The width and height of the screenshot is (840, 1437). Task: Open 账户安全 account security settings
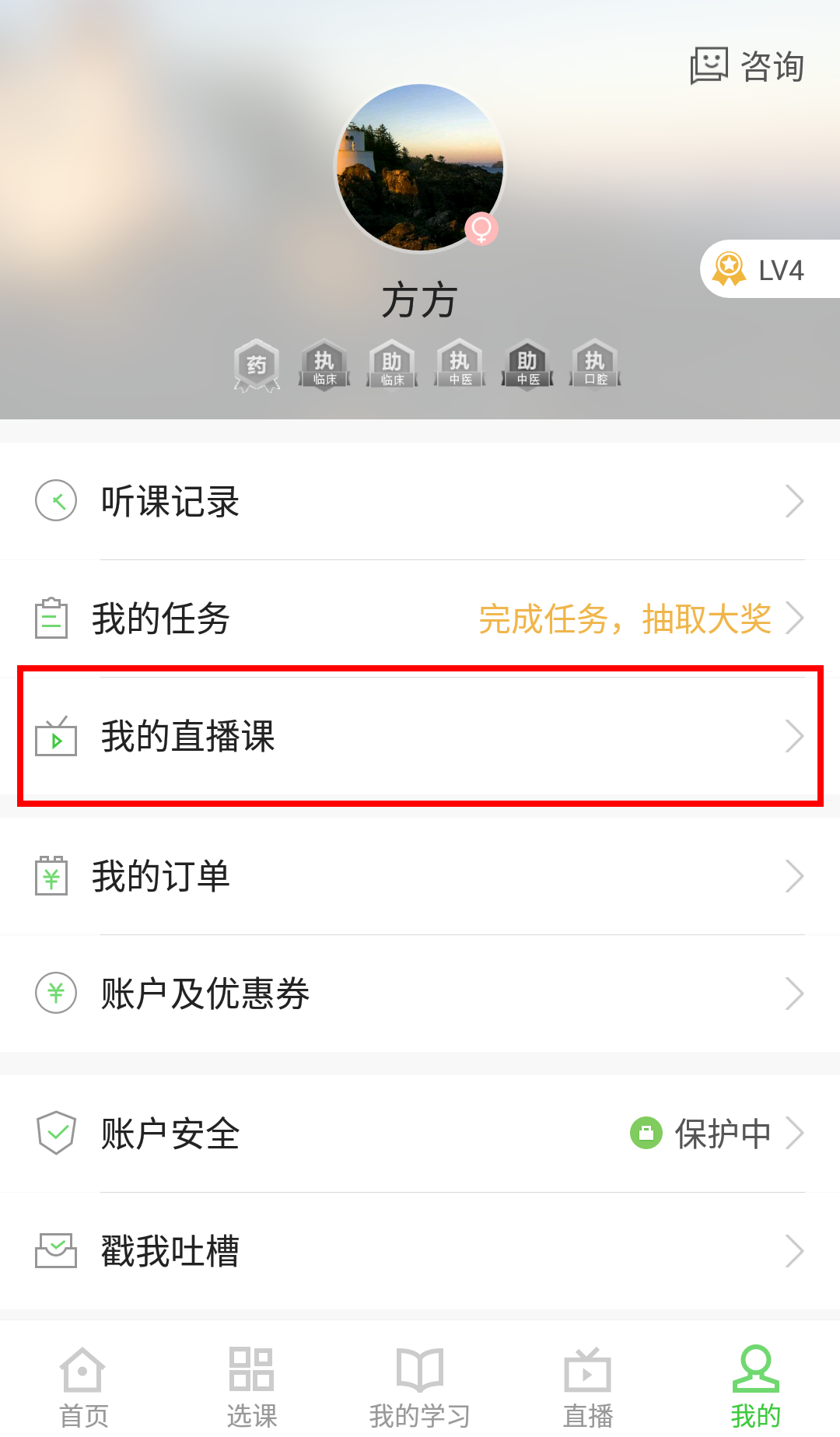420,1134
